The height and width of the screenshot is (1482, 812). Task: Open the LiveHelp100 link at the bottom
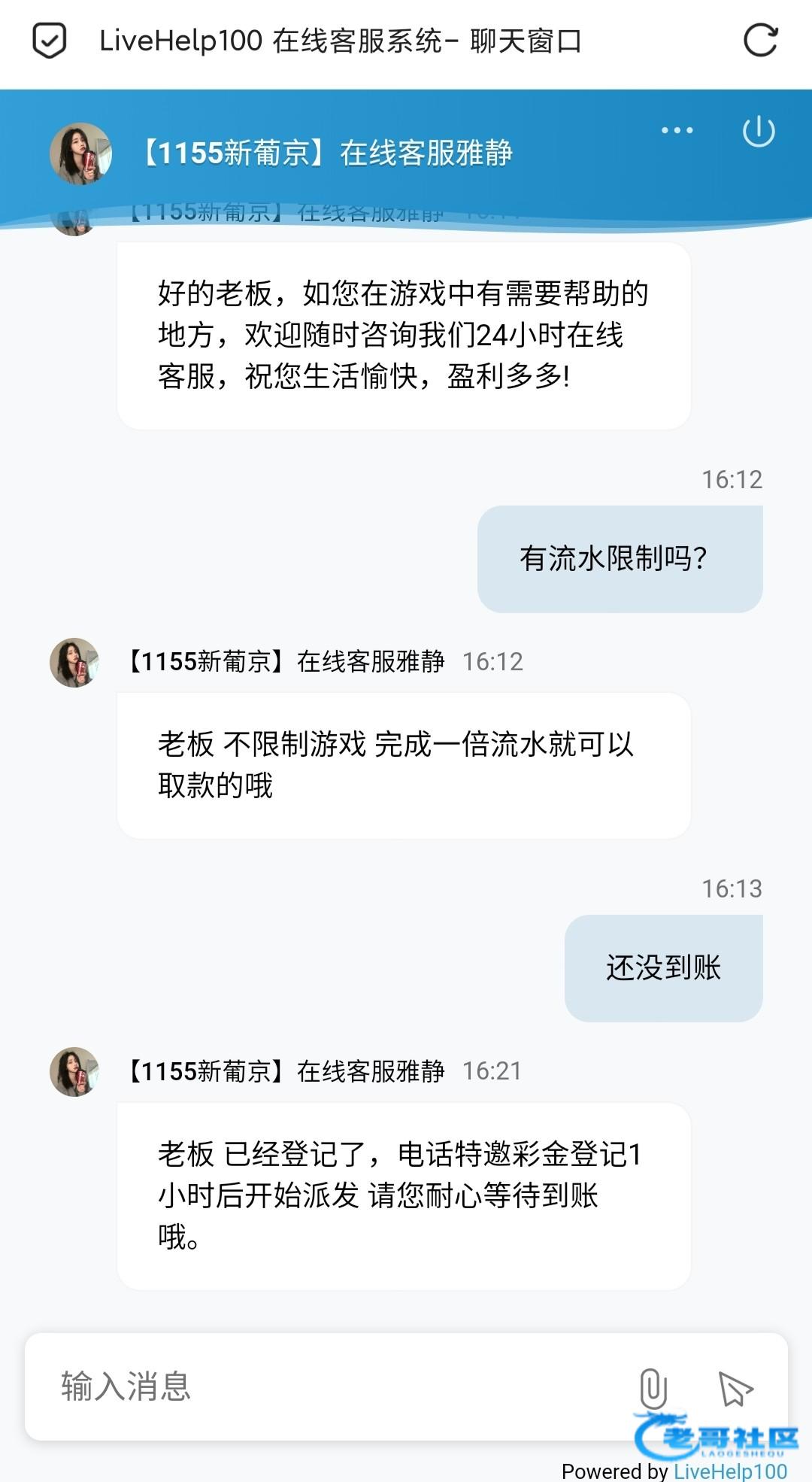[x=730, y=1471]
